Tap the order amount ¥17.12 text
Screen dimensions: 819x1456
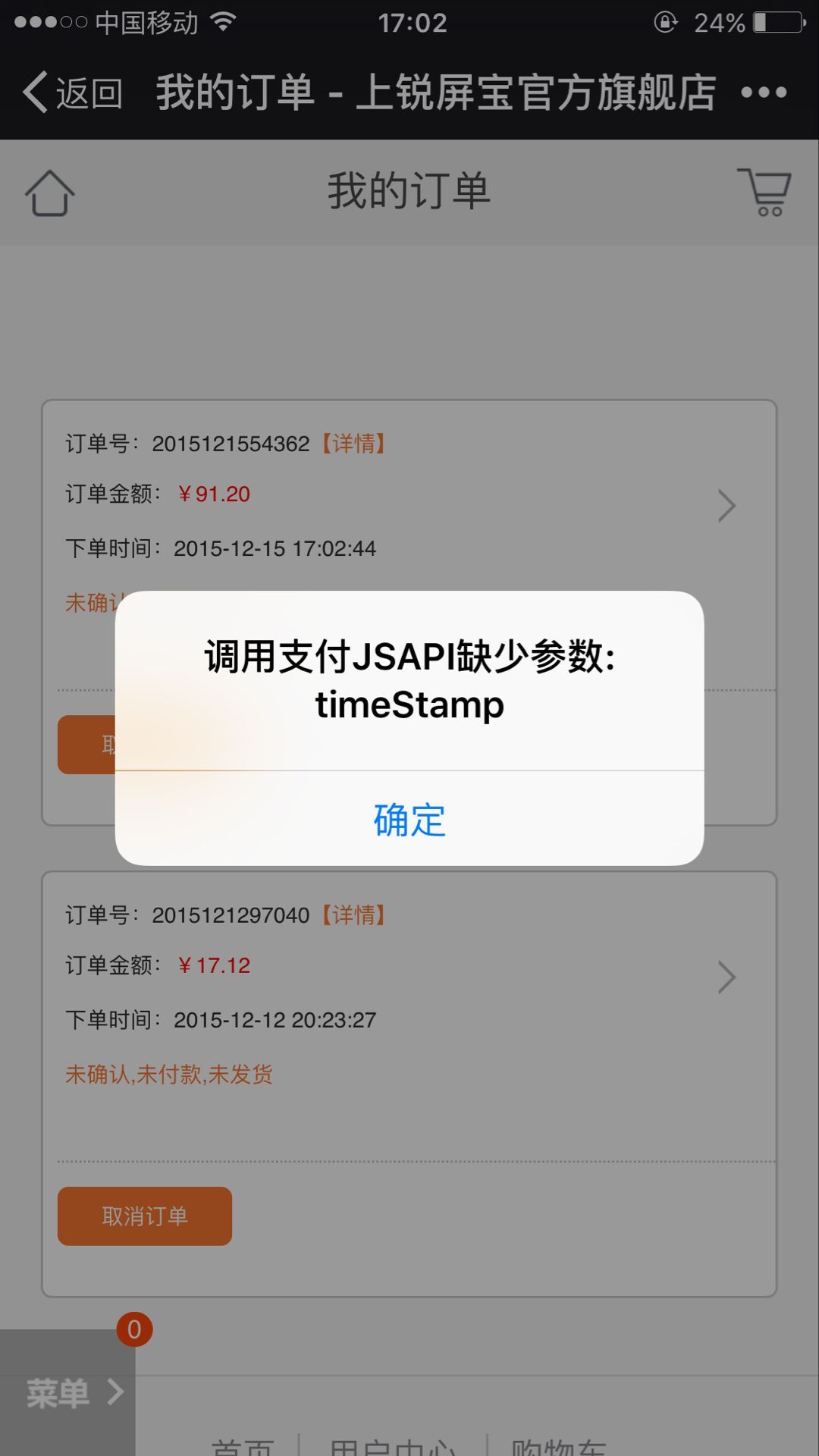[x=215, y=965]
